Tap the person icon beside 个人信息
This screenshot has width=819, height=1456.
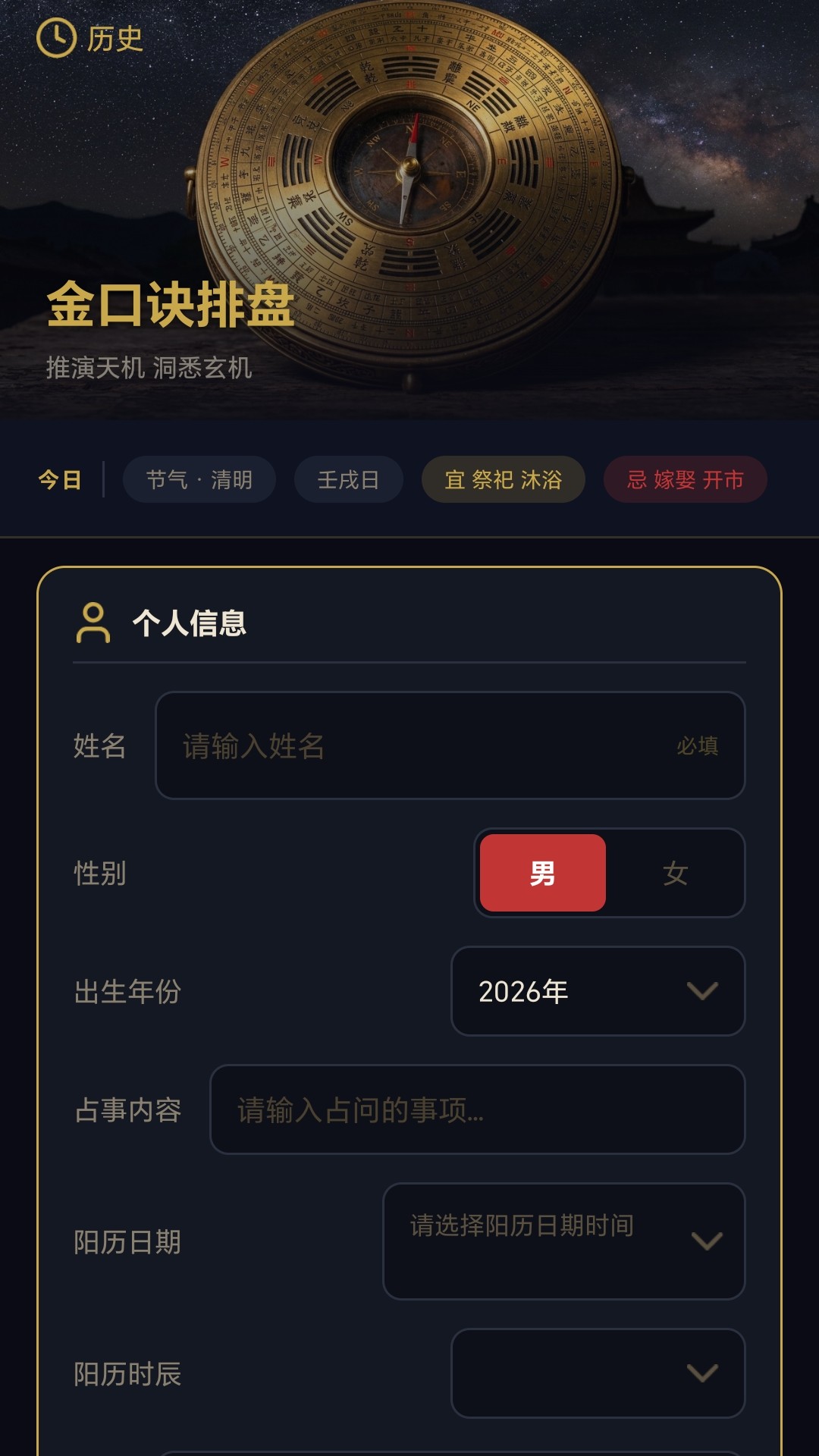point(93,622)
